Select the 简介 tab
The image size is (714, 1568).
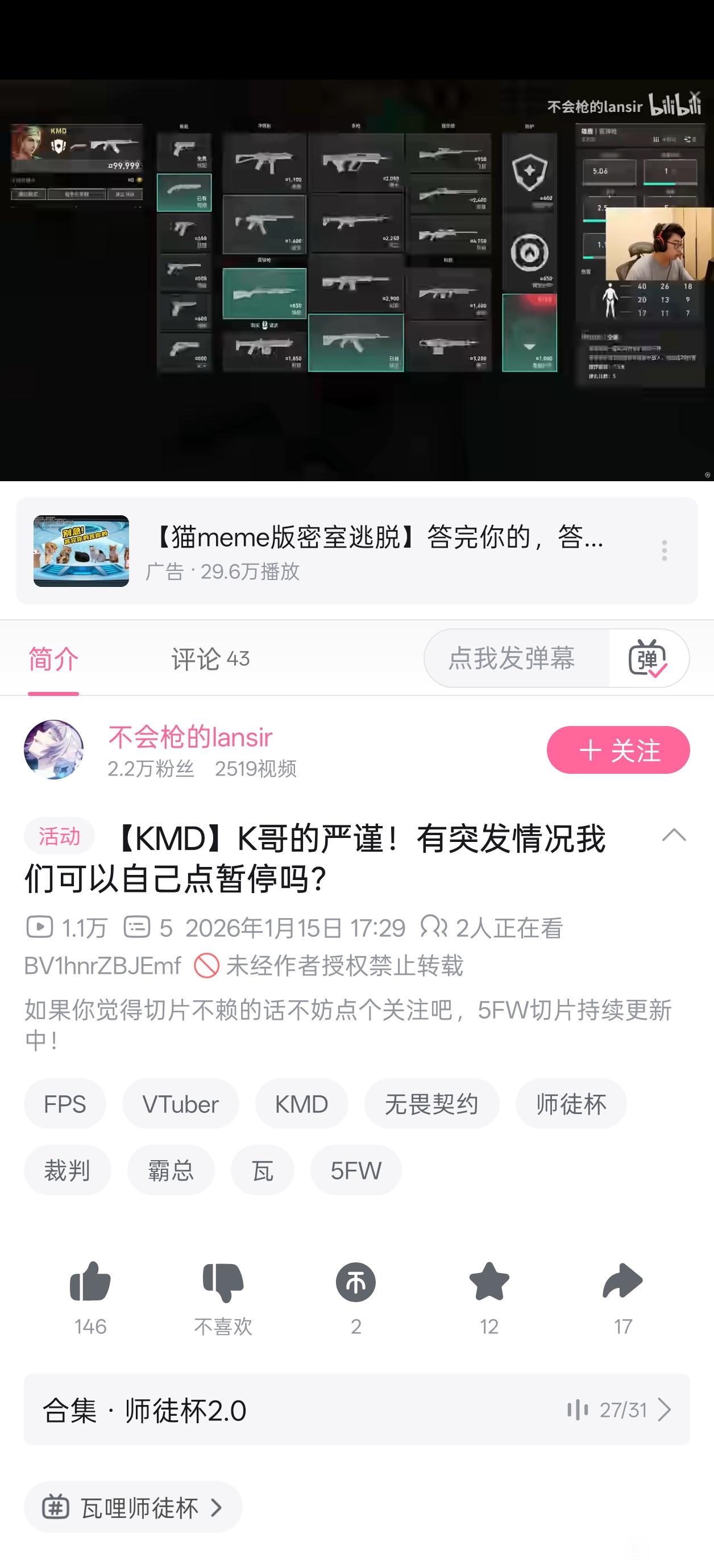[x=53, y=658]
